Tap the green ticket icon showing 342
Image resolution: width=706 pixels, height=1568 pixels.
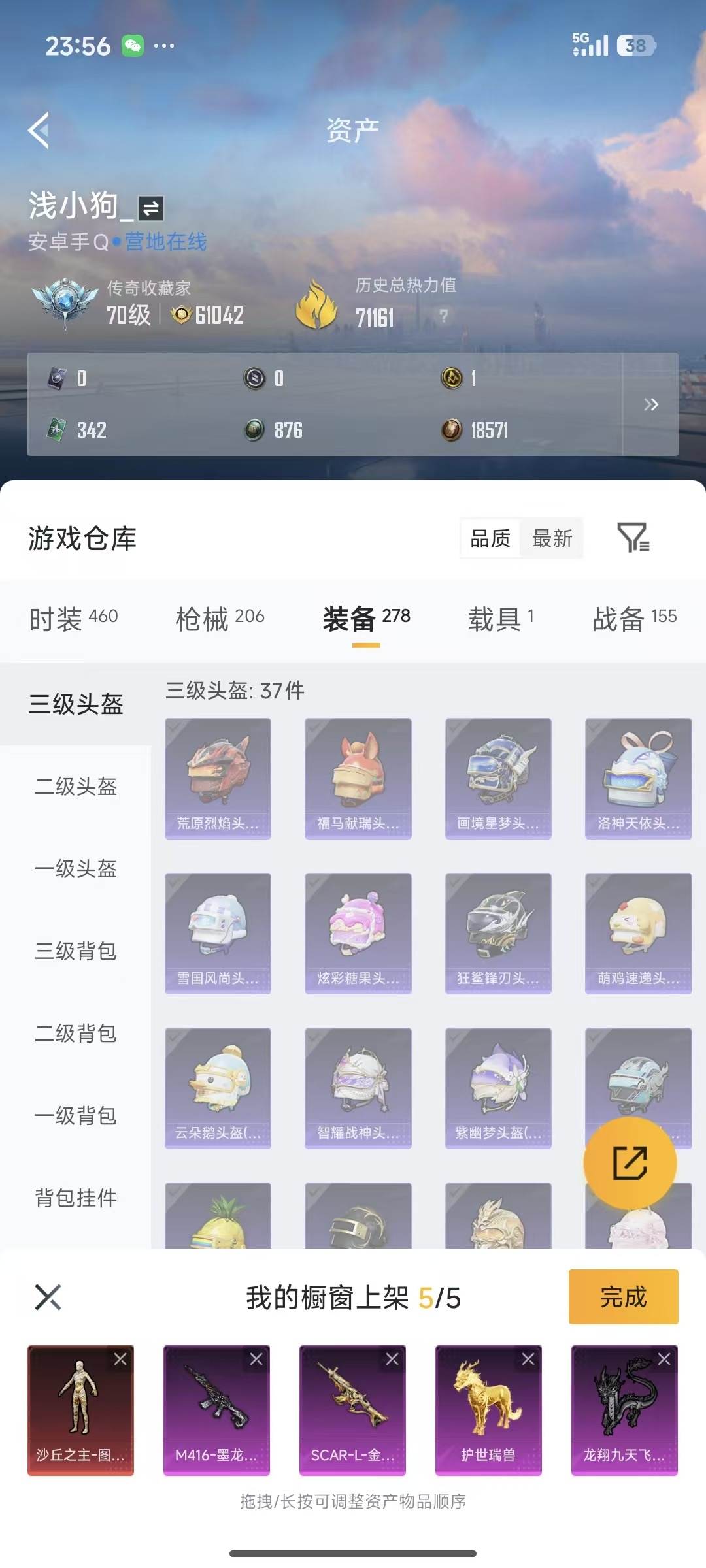[x=57, y=430]
